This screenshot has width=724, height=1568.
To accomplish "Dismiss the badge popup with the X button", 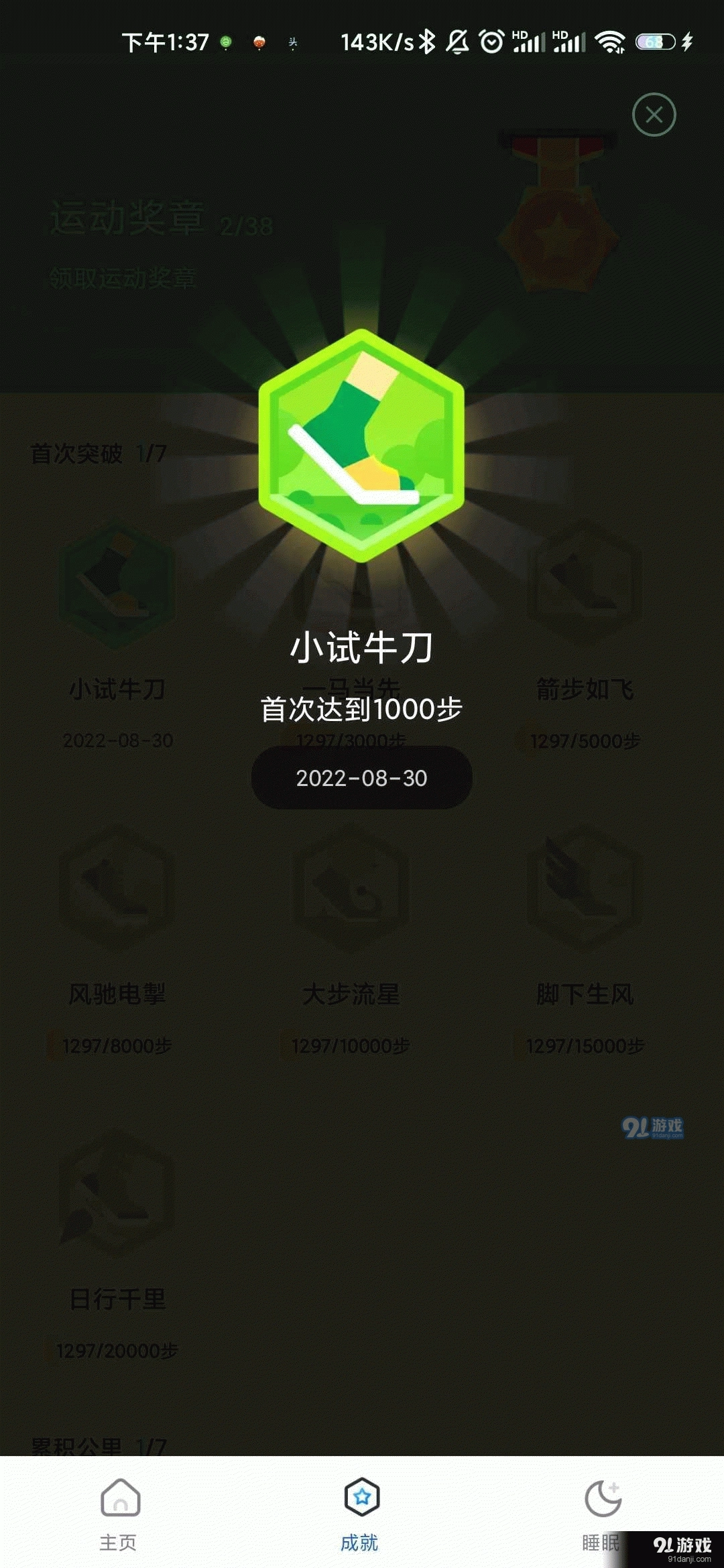I will click(x=654, y=114).
